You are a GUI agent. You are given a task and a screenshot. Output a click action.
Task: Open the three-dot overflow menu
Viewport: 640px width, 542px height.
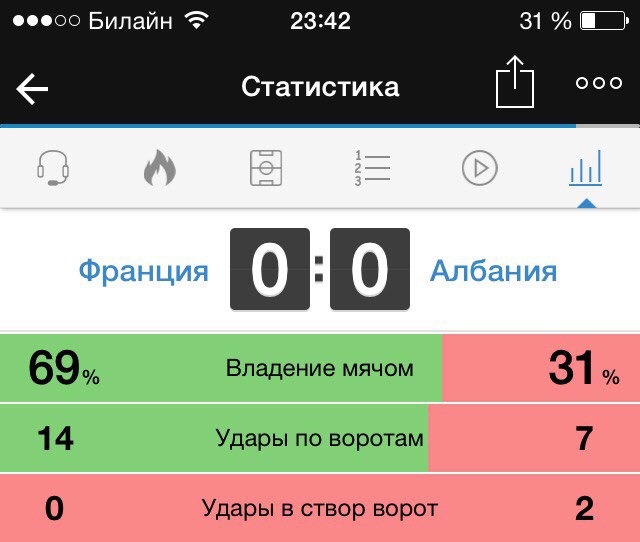tap(599, 84)
